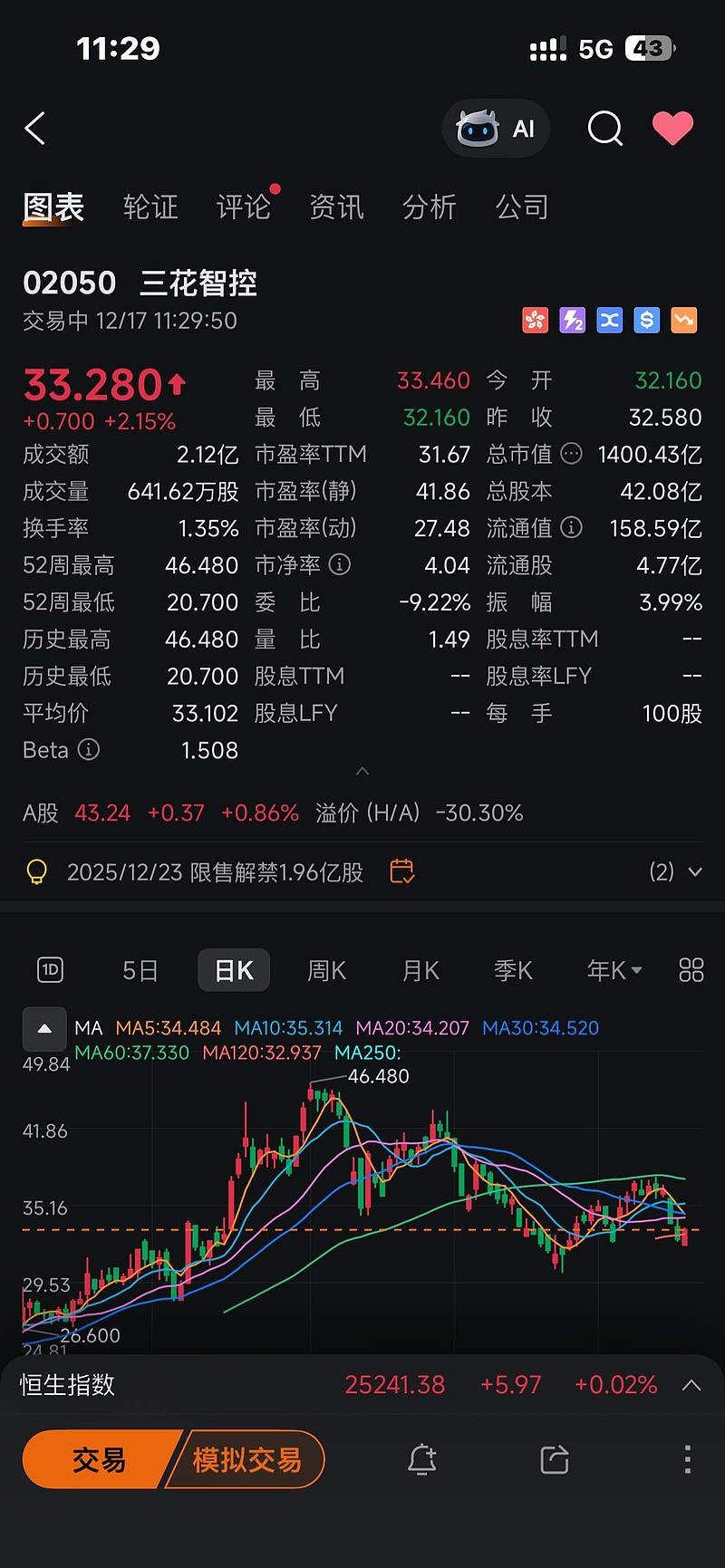Choose the 季K quarterly chart
Image resolution: width=725 pixels, height=1568 pixels.
tap(513, 971)
